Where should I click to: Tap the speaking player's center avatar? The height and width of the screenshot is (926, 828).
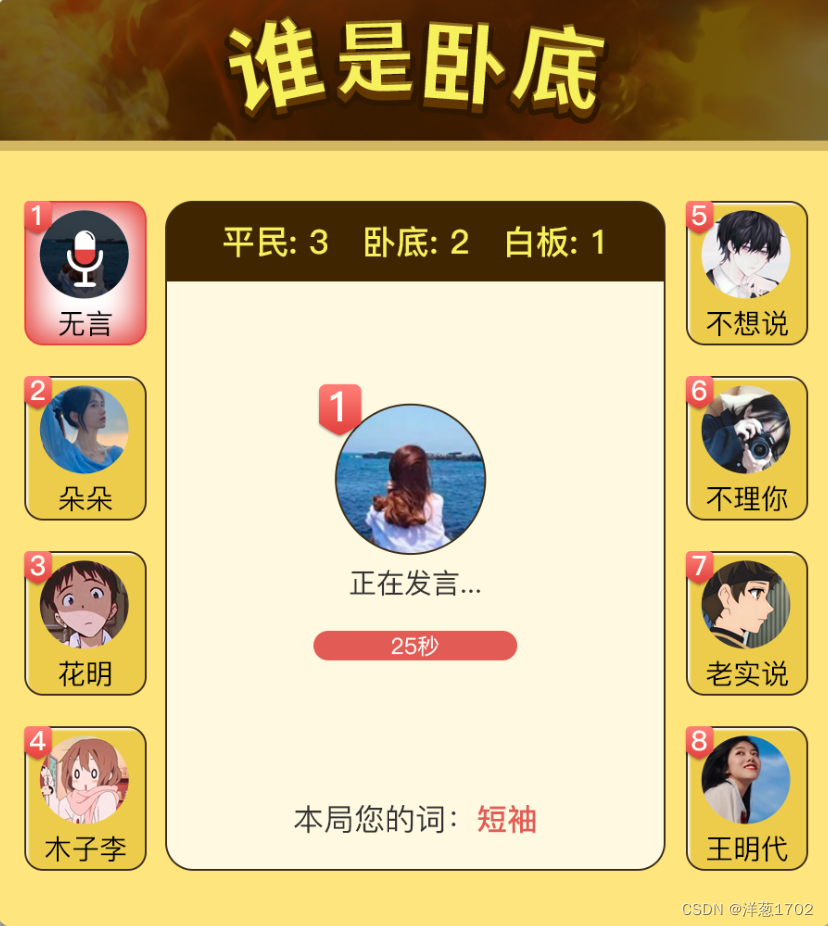[x=410, y=479]
